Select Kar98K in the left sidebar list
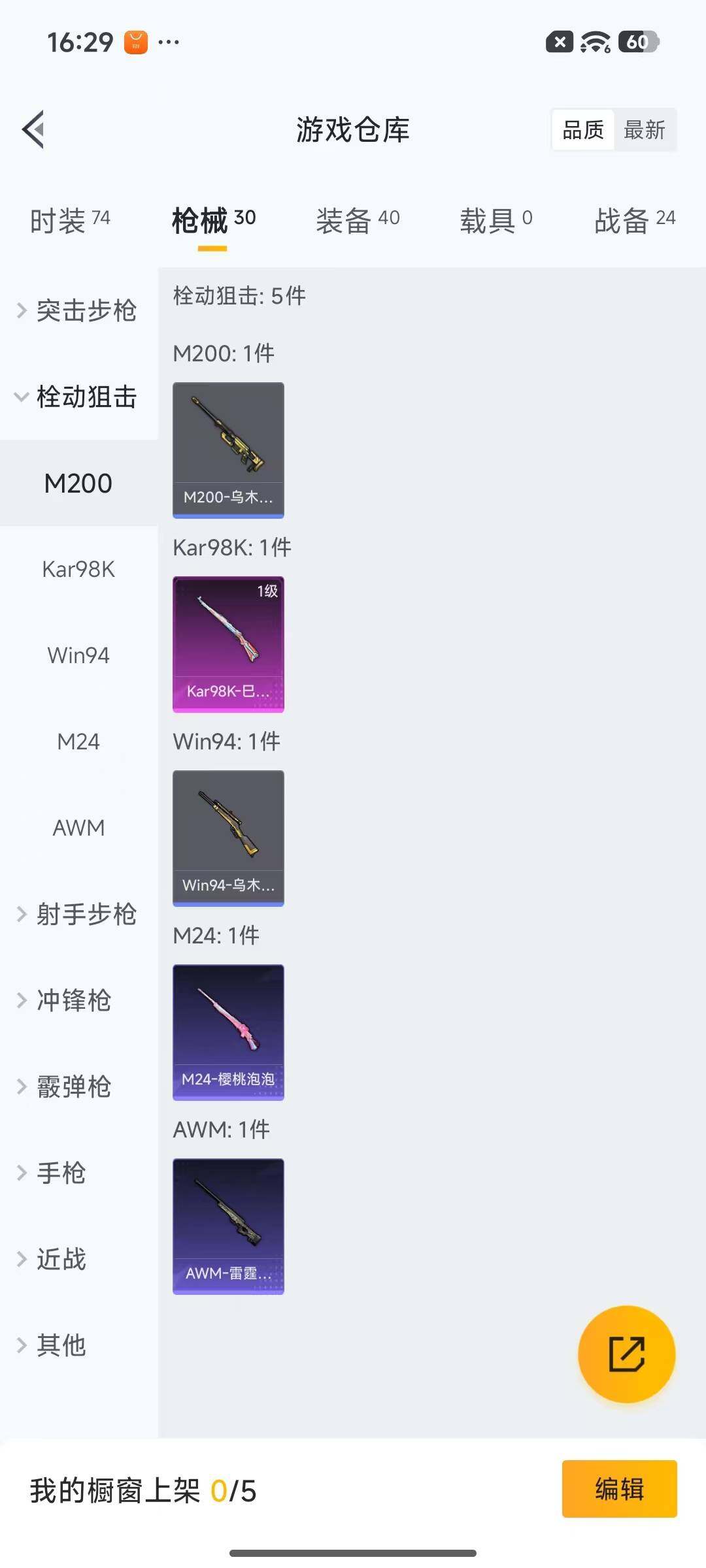Viewport: 706px width, 1568px height. (x=78, y=569)
